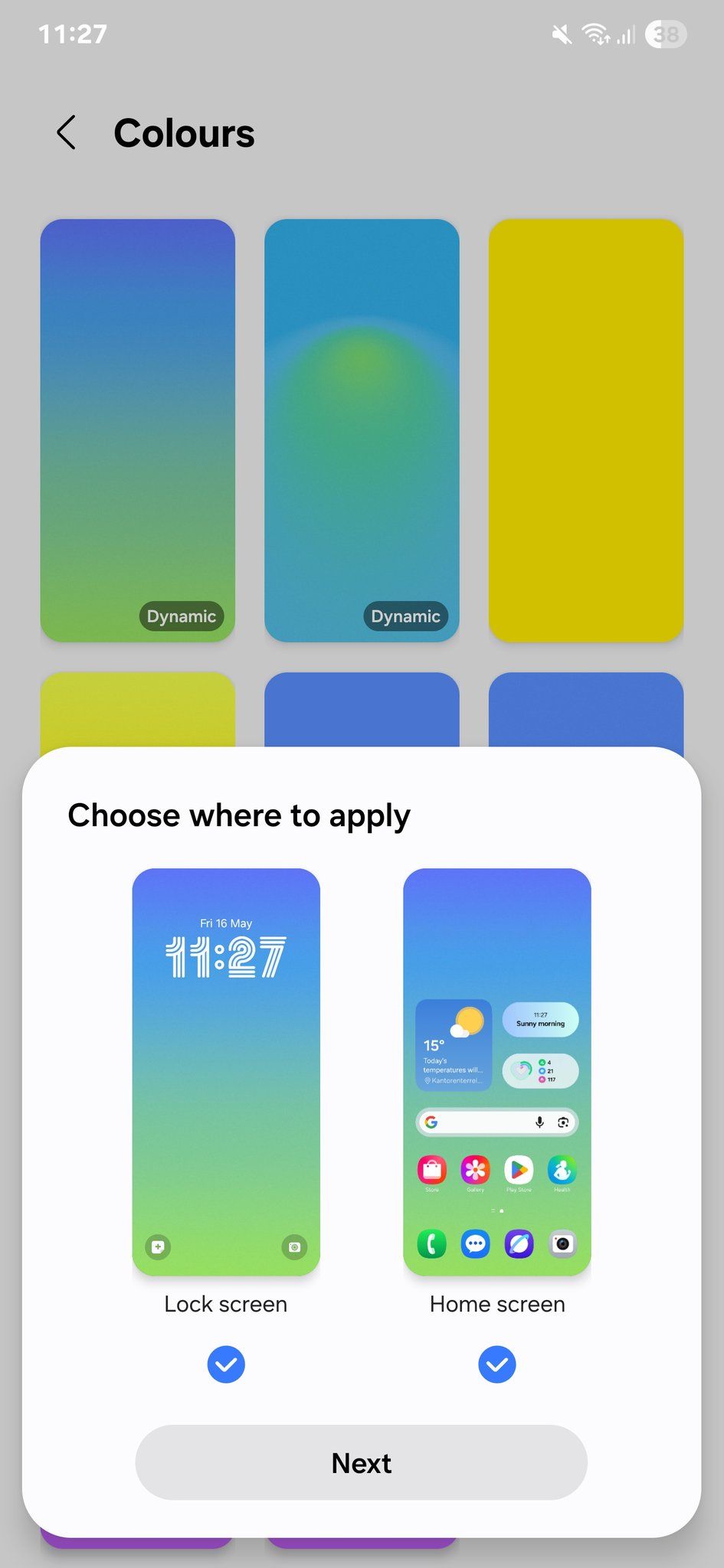Launch Samsung Internet icon in home preview

coord(519,1243)
